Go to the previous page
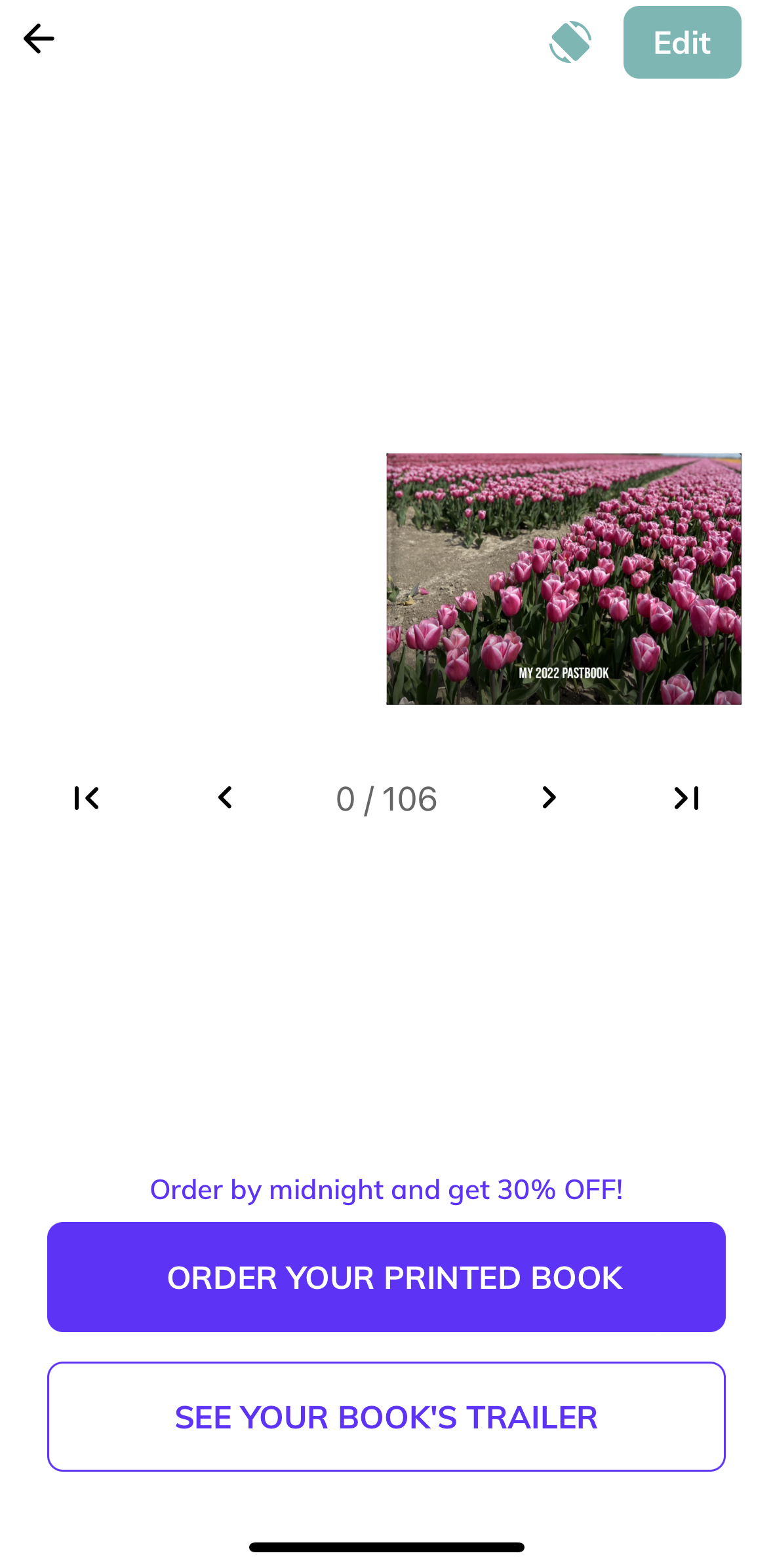Screen dimensions: 773x1568 (225, 798)
